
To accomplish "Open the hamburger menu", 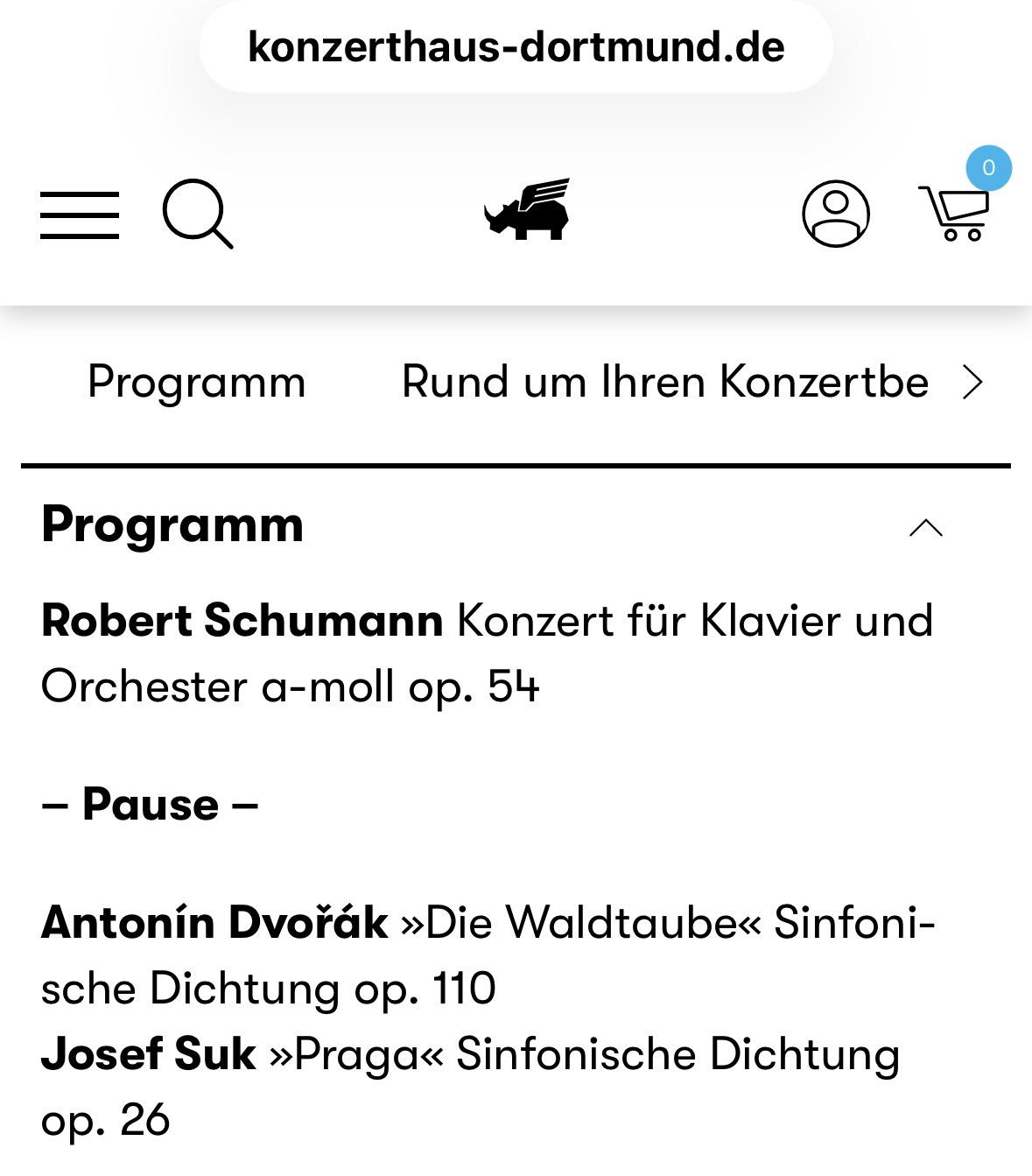I will pos(80,215).
